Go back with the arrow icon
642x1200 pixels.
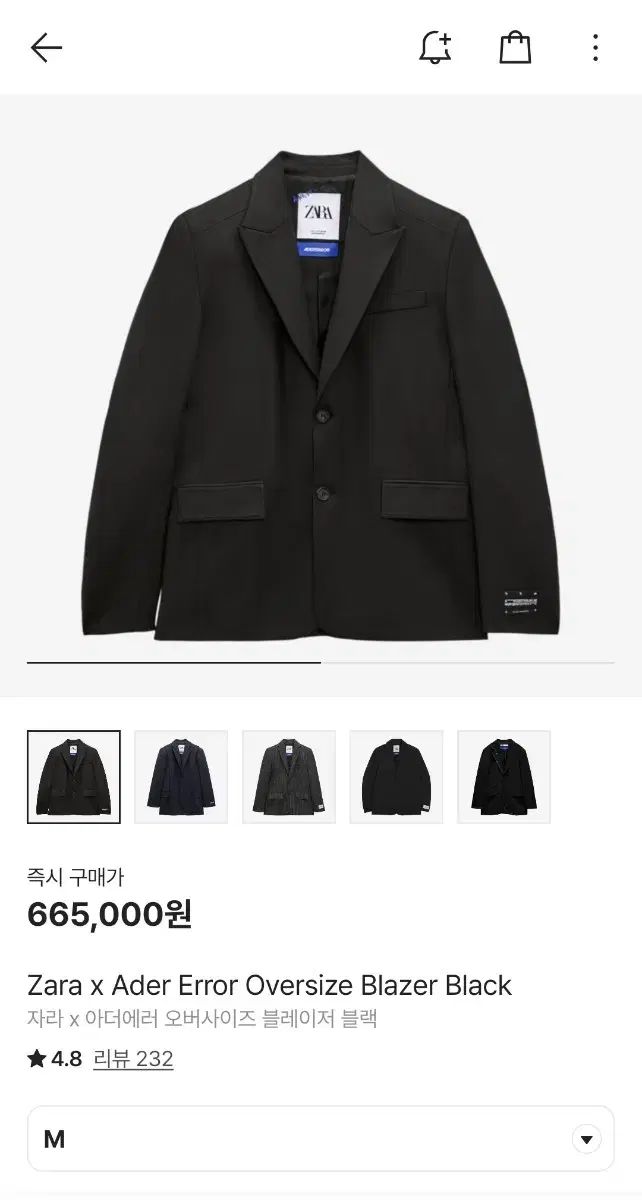[46, 47]
